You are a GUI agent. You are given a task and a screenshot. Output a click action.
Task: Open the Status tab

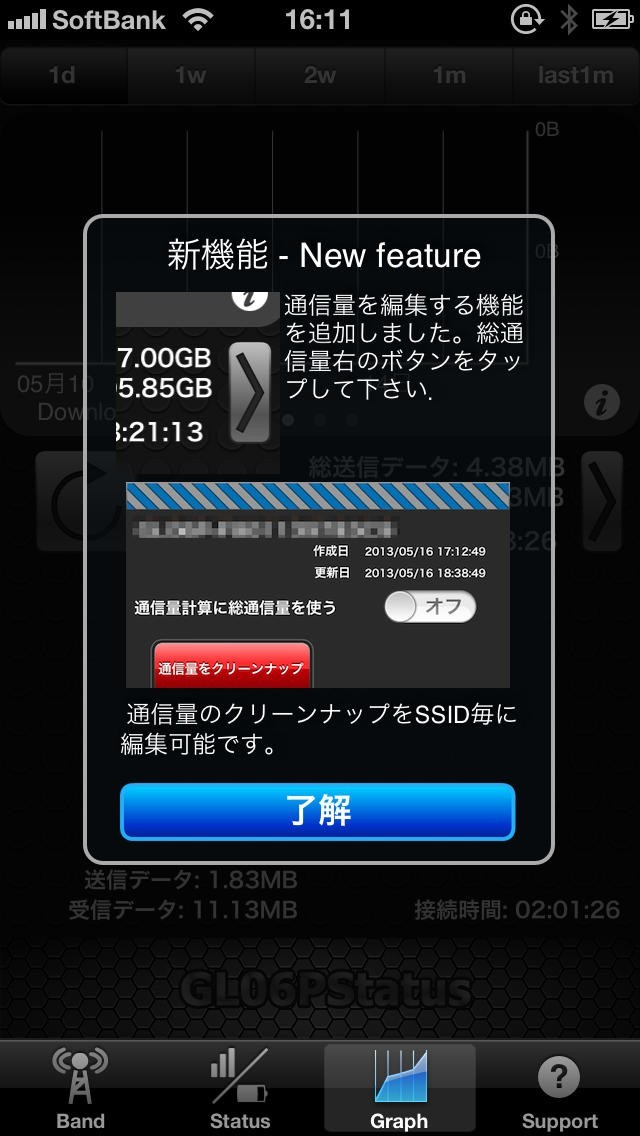coord(240,1088)
